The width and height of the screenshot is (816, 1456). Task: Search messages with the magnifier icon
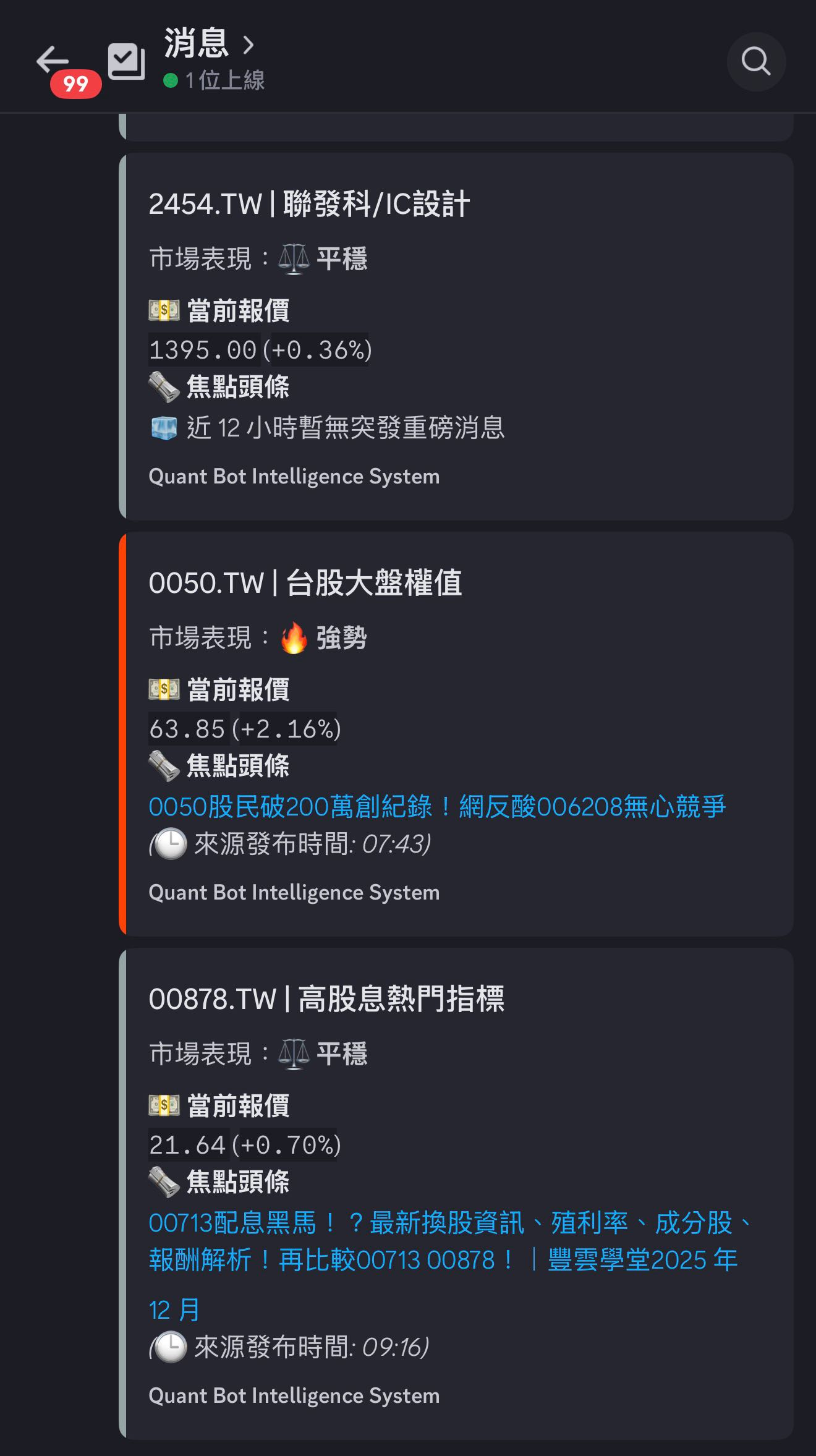click(755, 62)
